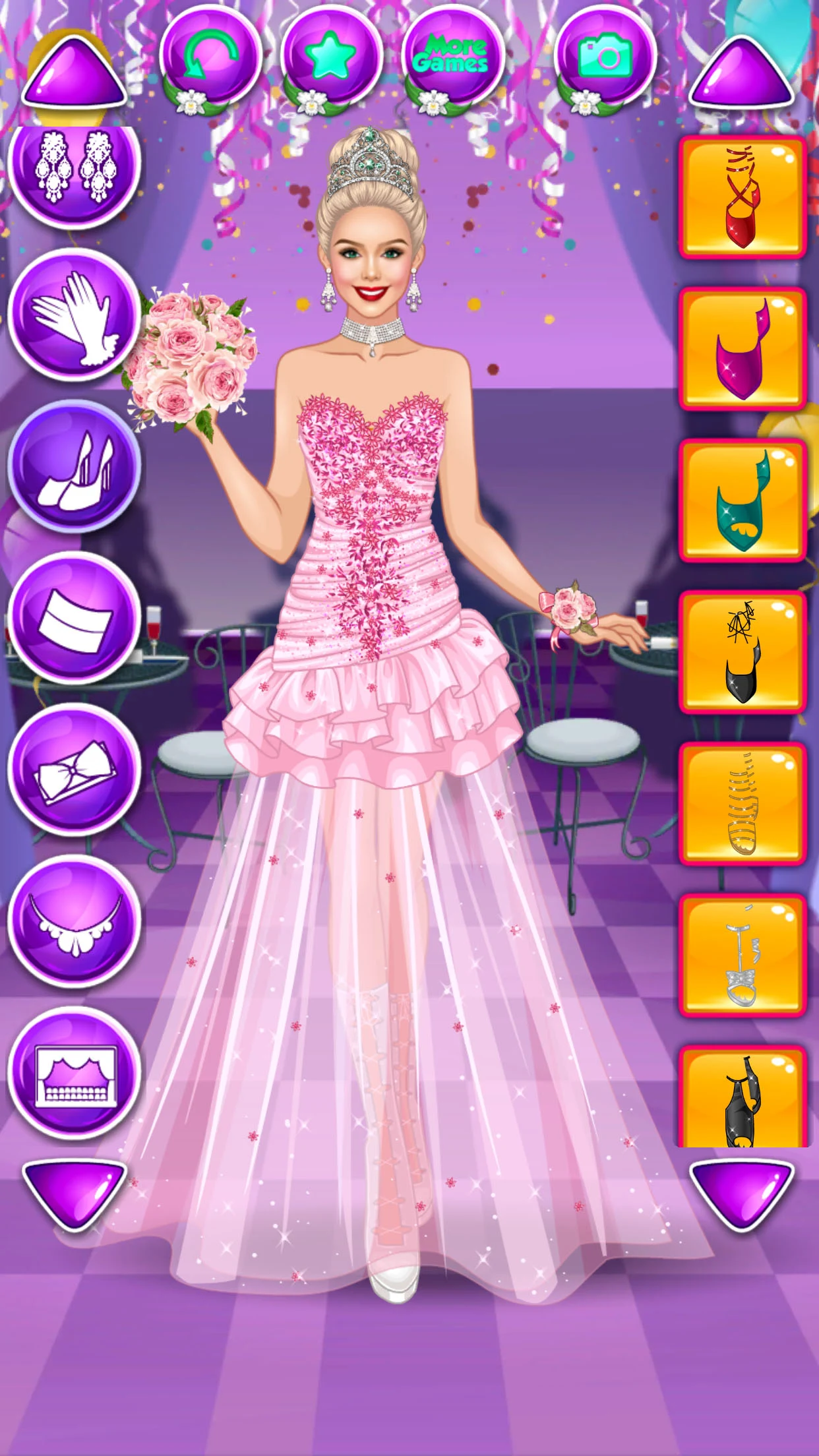Tap the star rate button
The height and width of the screenshot is (1456, 819).
point(332,56)
